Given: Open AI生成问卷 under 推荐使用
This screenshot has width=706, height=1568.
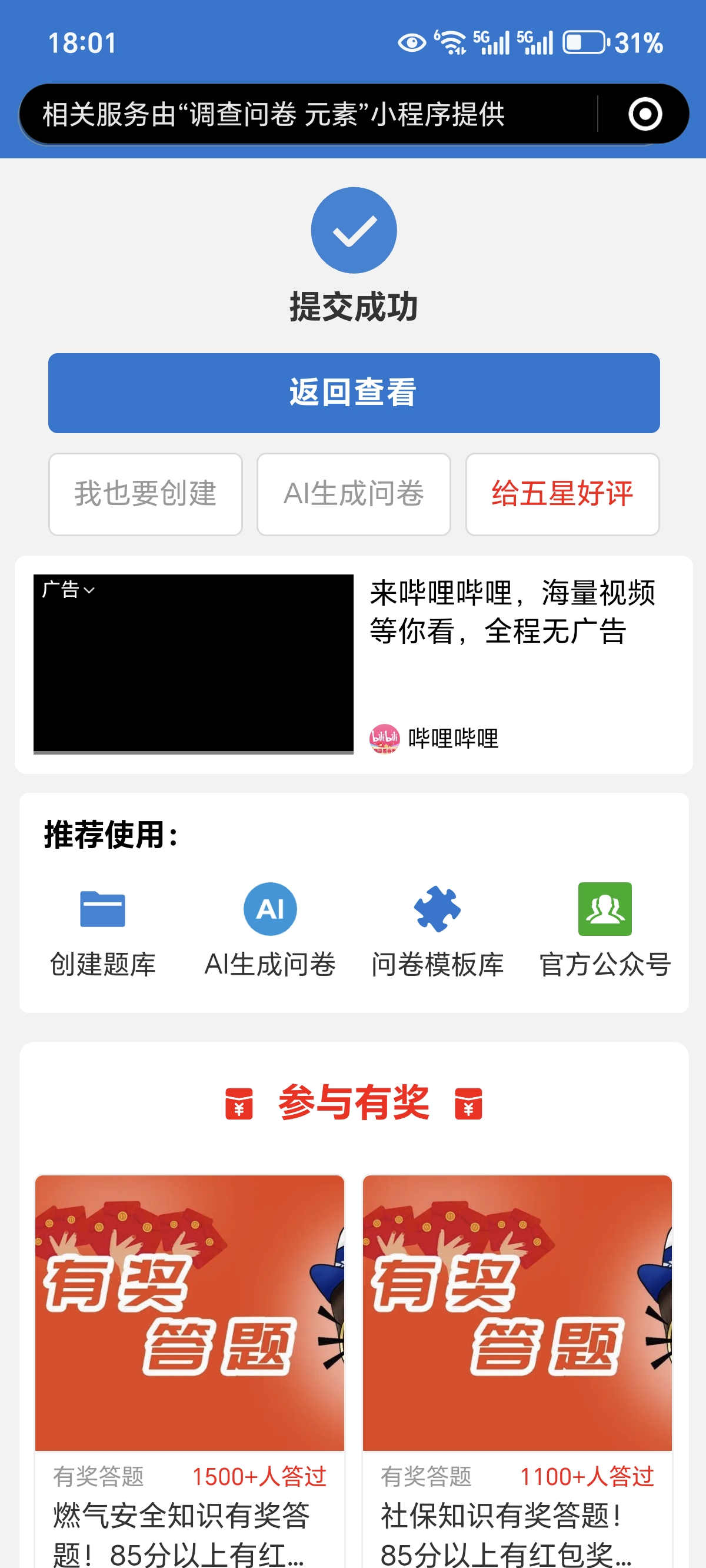Looking at the screenshot, I should click(x=270, y=929).
